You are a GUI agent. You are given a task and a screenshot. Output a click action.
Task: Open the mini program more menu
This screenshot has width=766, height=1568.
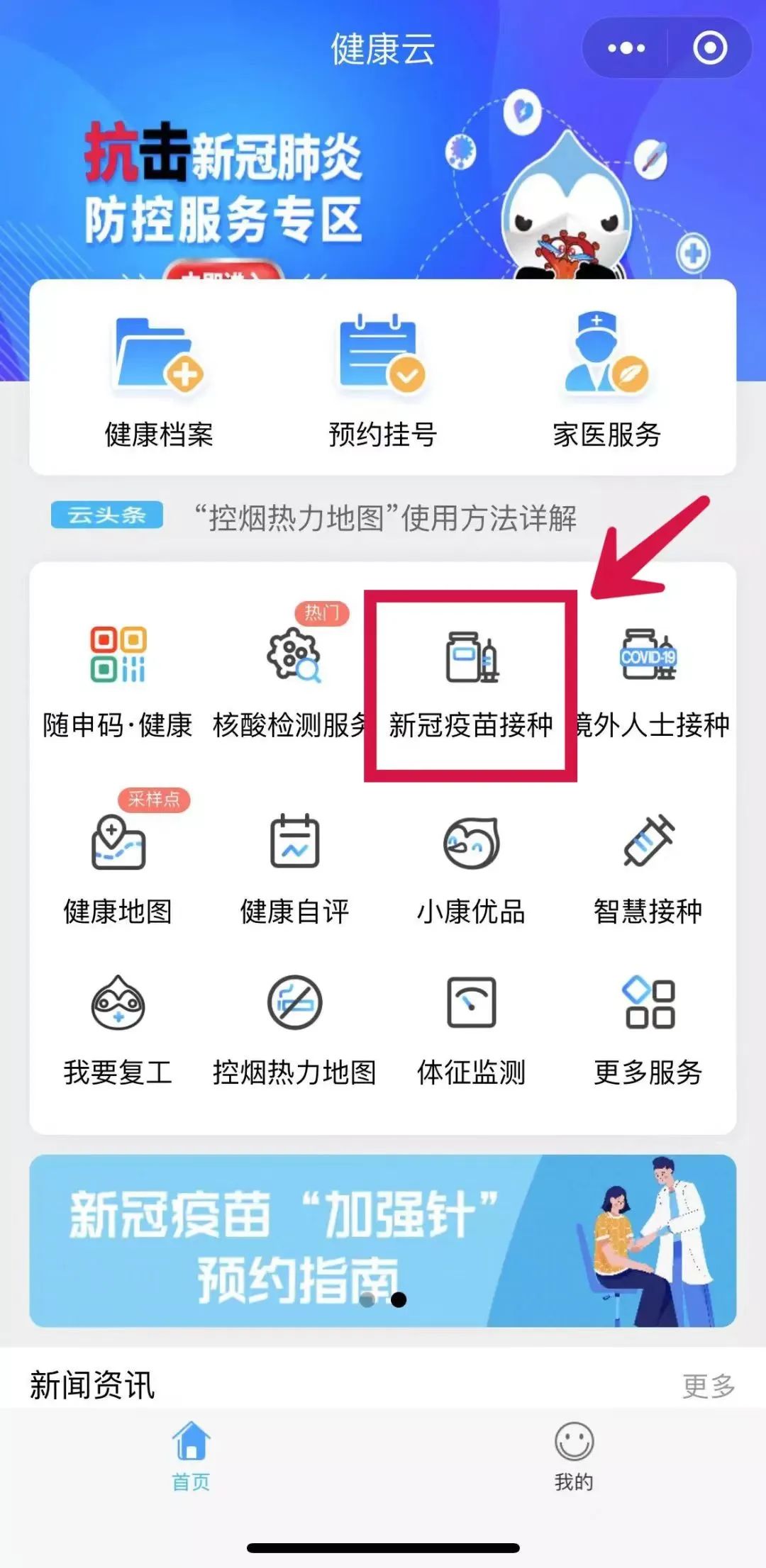(626, 48)
